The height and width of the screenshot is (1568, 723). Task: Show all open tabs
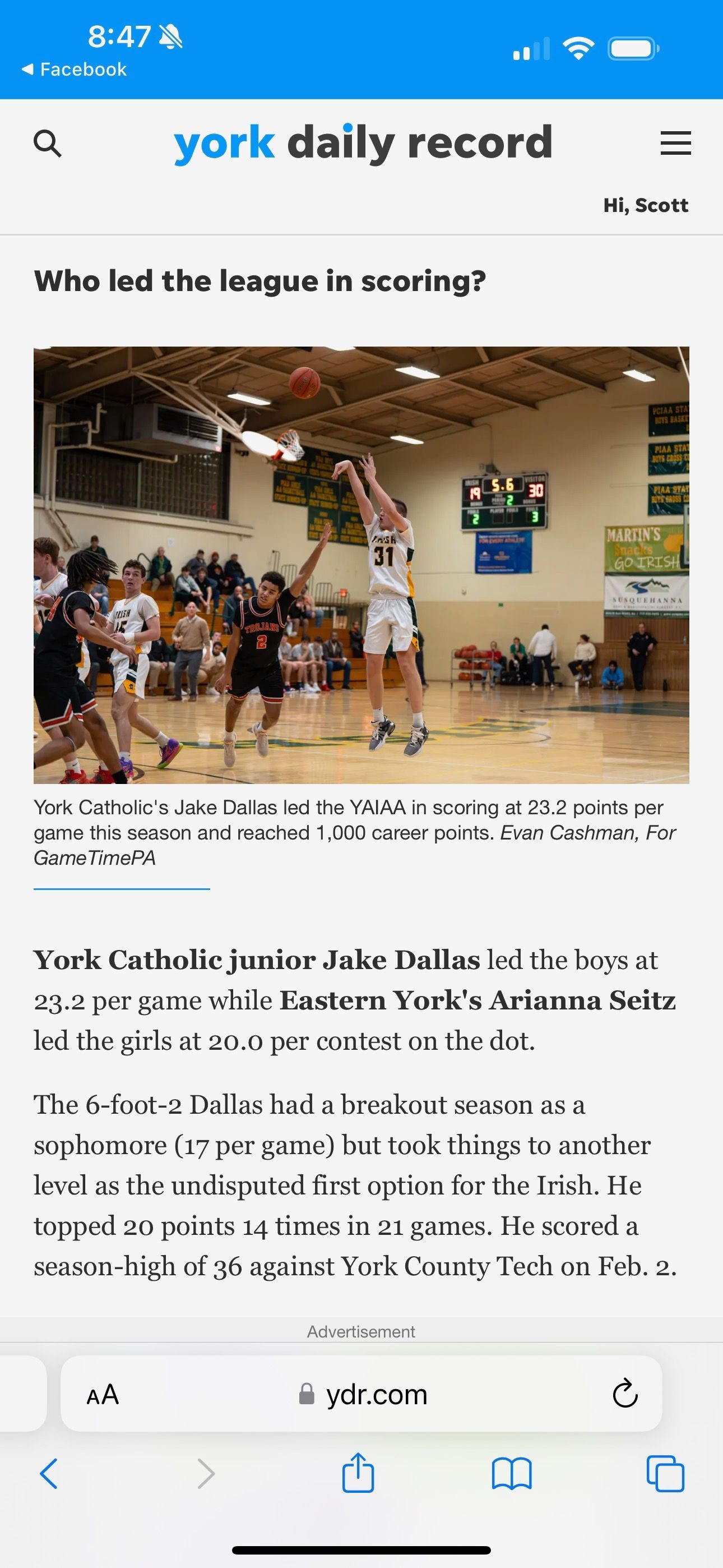[665, 1474]
